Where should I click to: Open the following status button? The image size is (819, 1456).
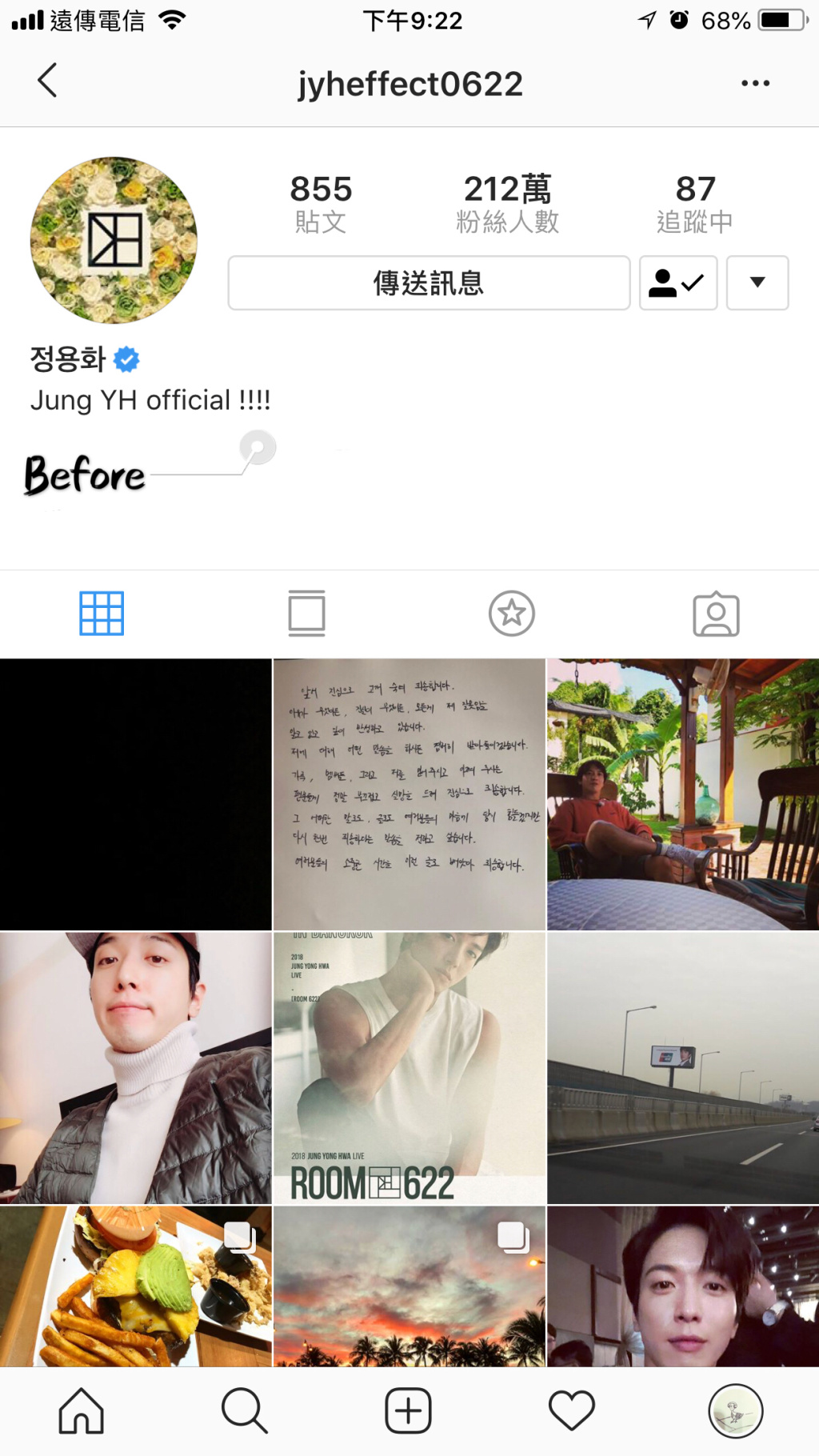click(x=677, y=283)
